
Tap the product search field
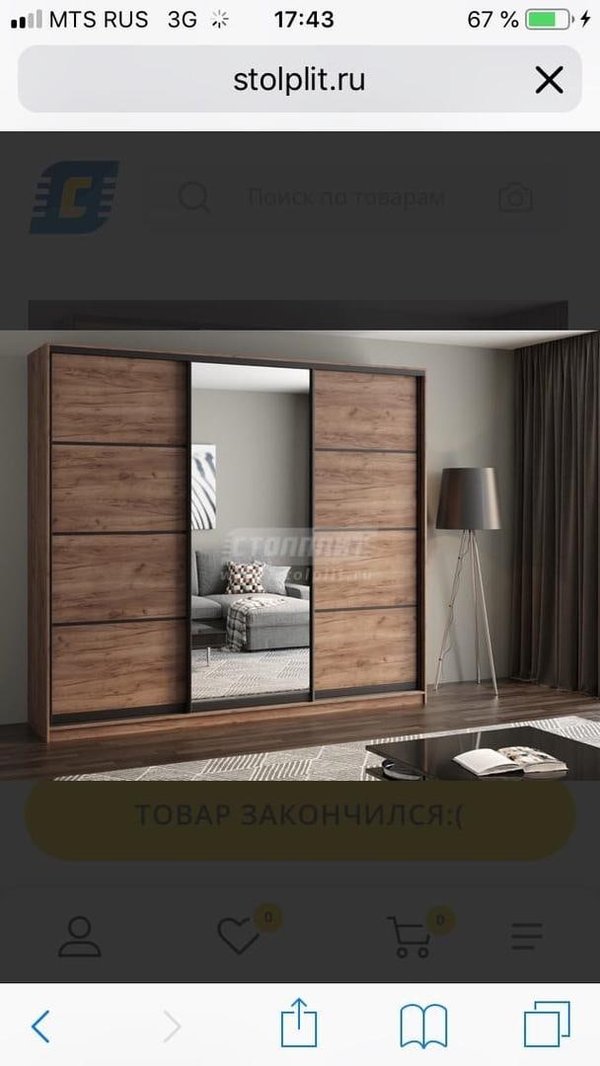[345, 198]
